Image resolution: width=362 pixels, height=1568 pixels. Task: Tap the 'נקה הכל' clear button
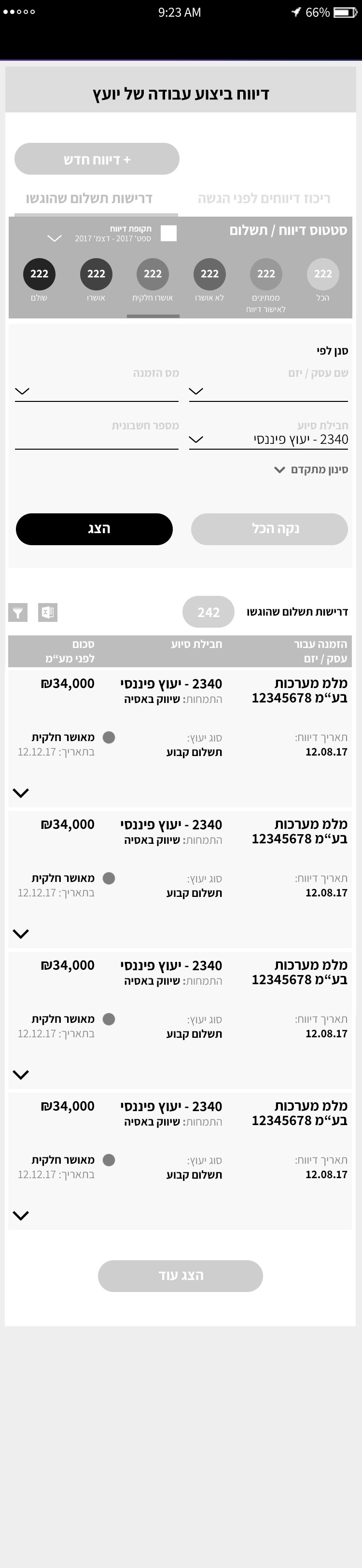pos(269,528)
